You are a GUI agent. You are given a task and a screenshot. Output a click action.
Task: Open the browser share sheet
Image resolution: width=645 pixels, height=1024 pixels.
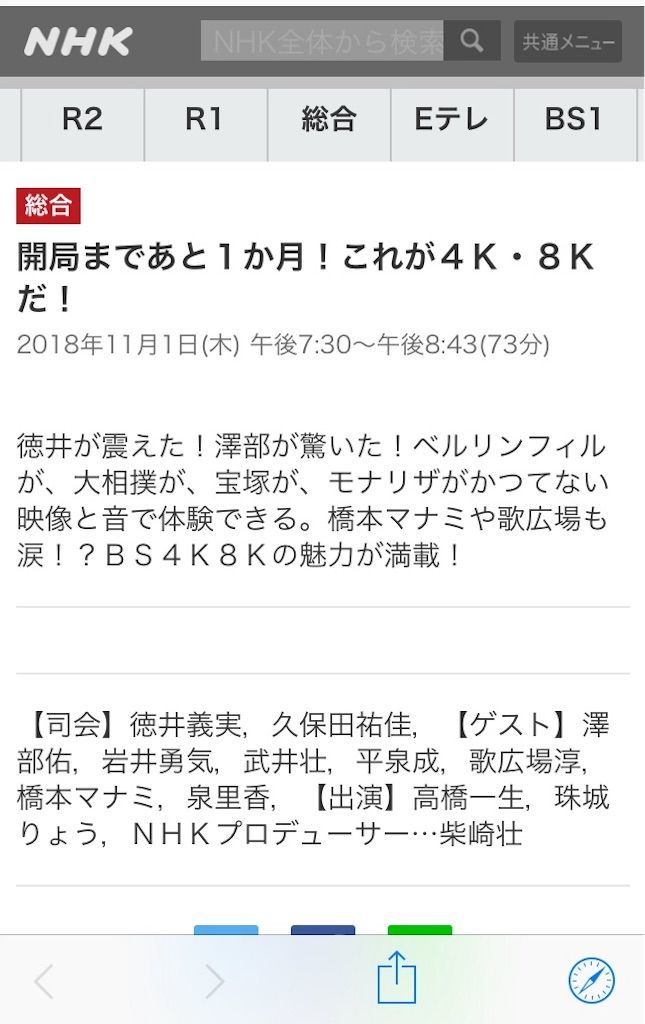(396, 978)
